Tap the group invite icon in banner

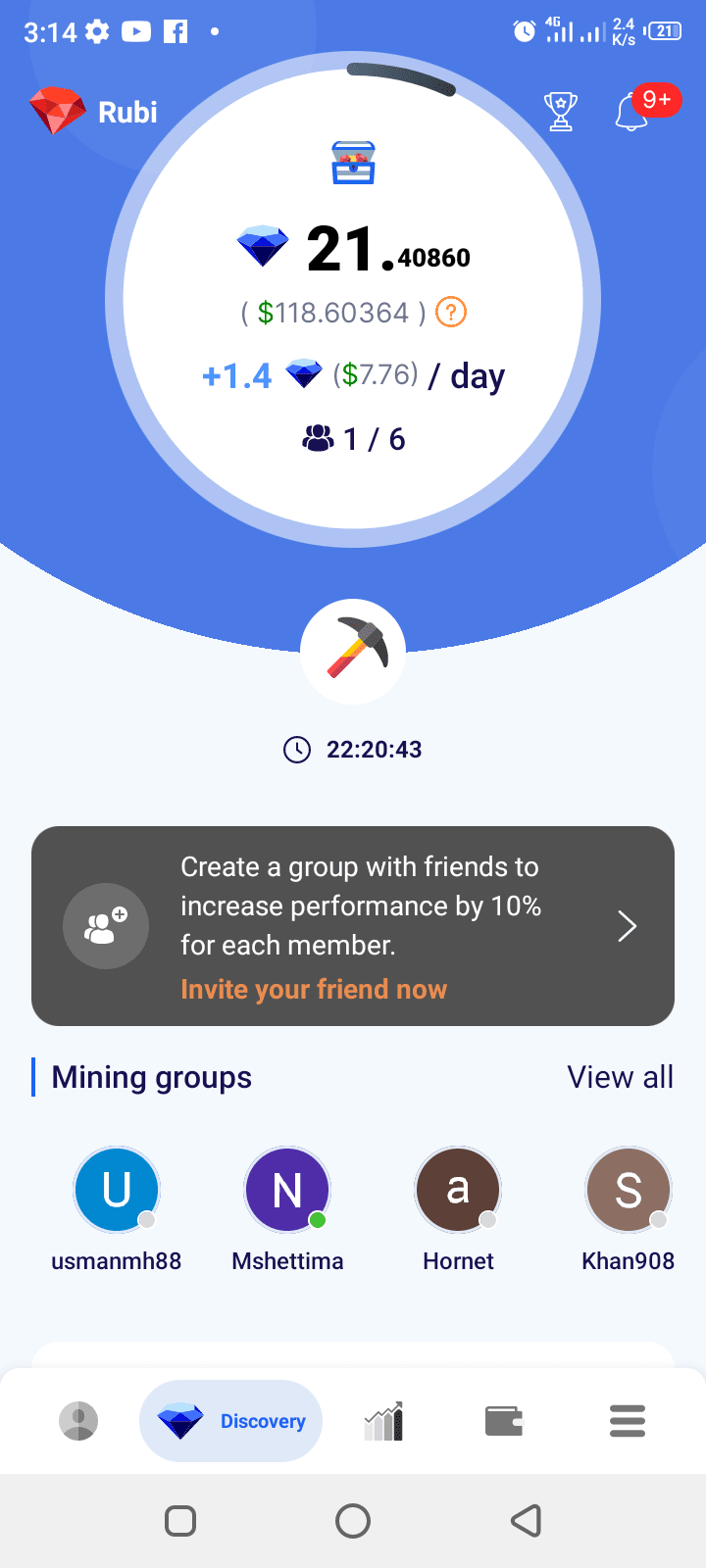pyautogui.click(x=105, y=925)
